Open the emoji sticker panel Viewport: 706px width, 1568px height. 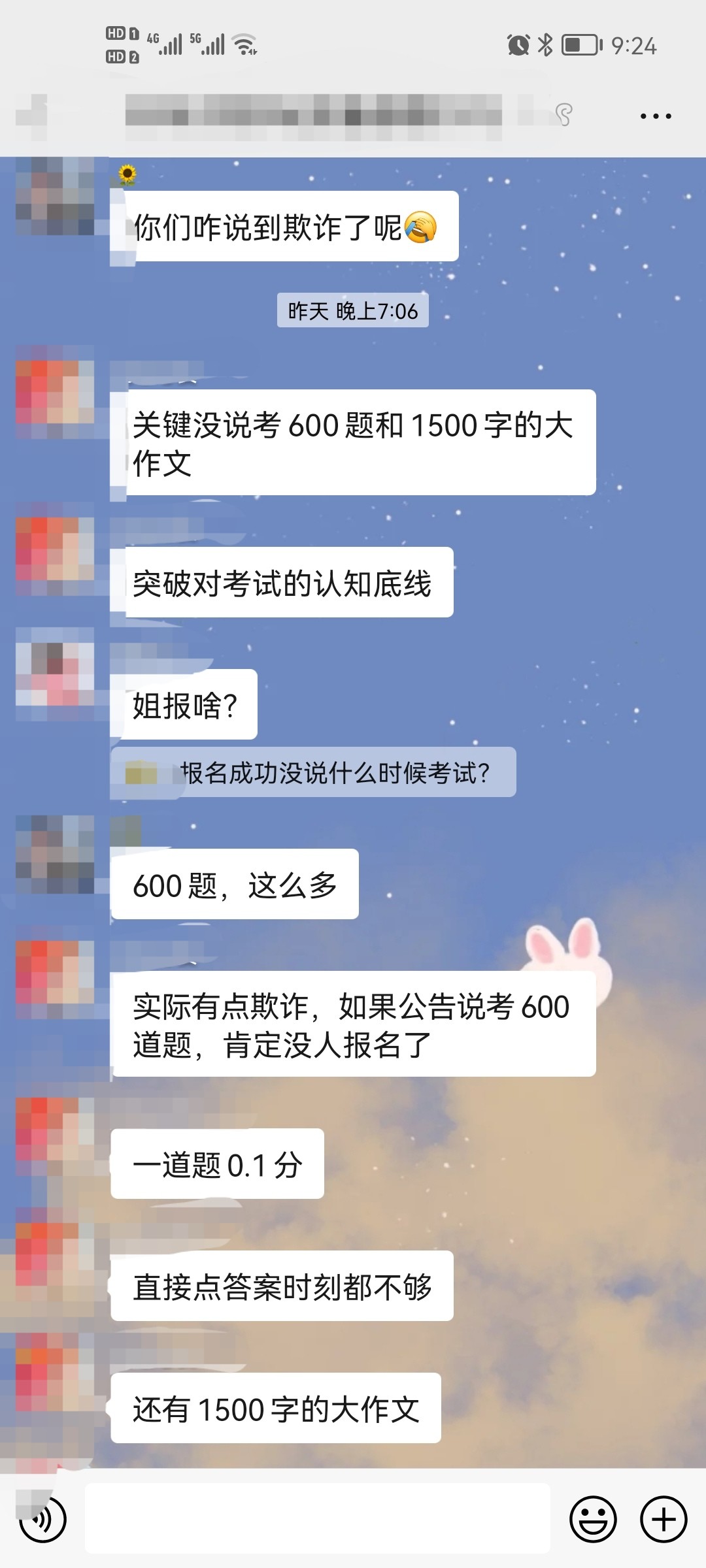593,1519
